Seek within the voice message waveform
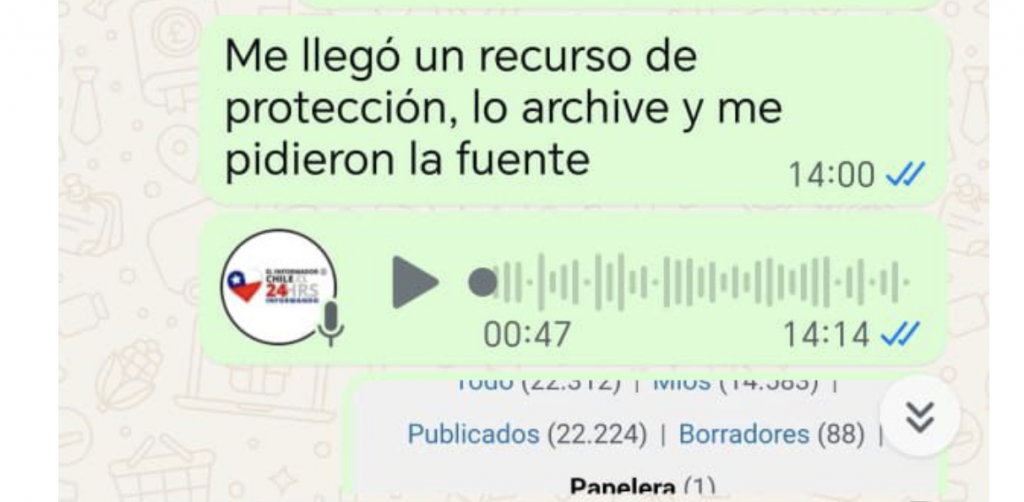Screen dimensions: 1024x502 [x=700, y=283]
